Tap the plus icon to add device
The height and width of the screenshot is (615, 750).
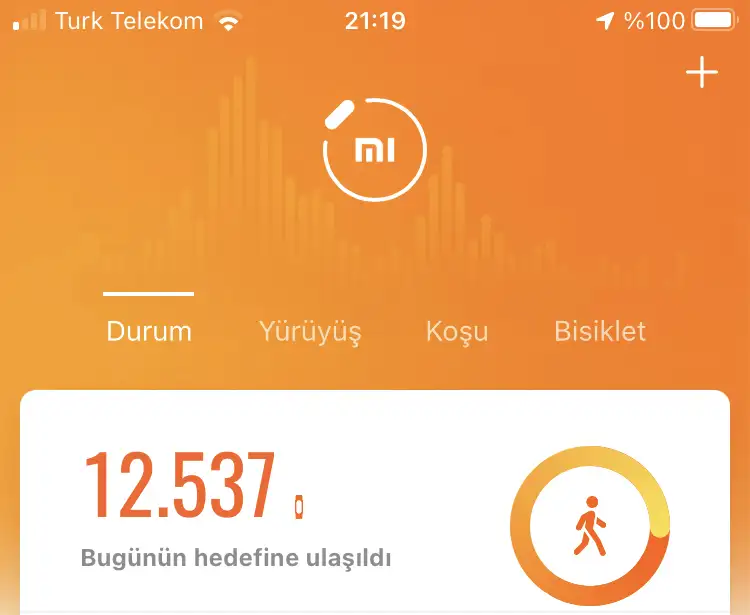click(702, 73)
